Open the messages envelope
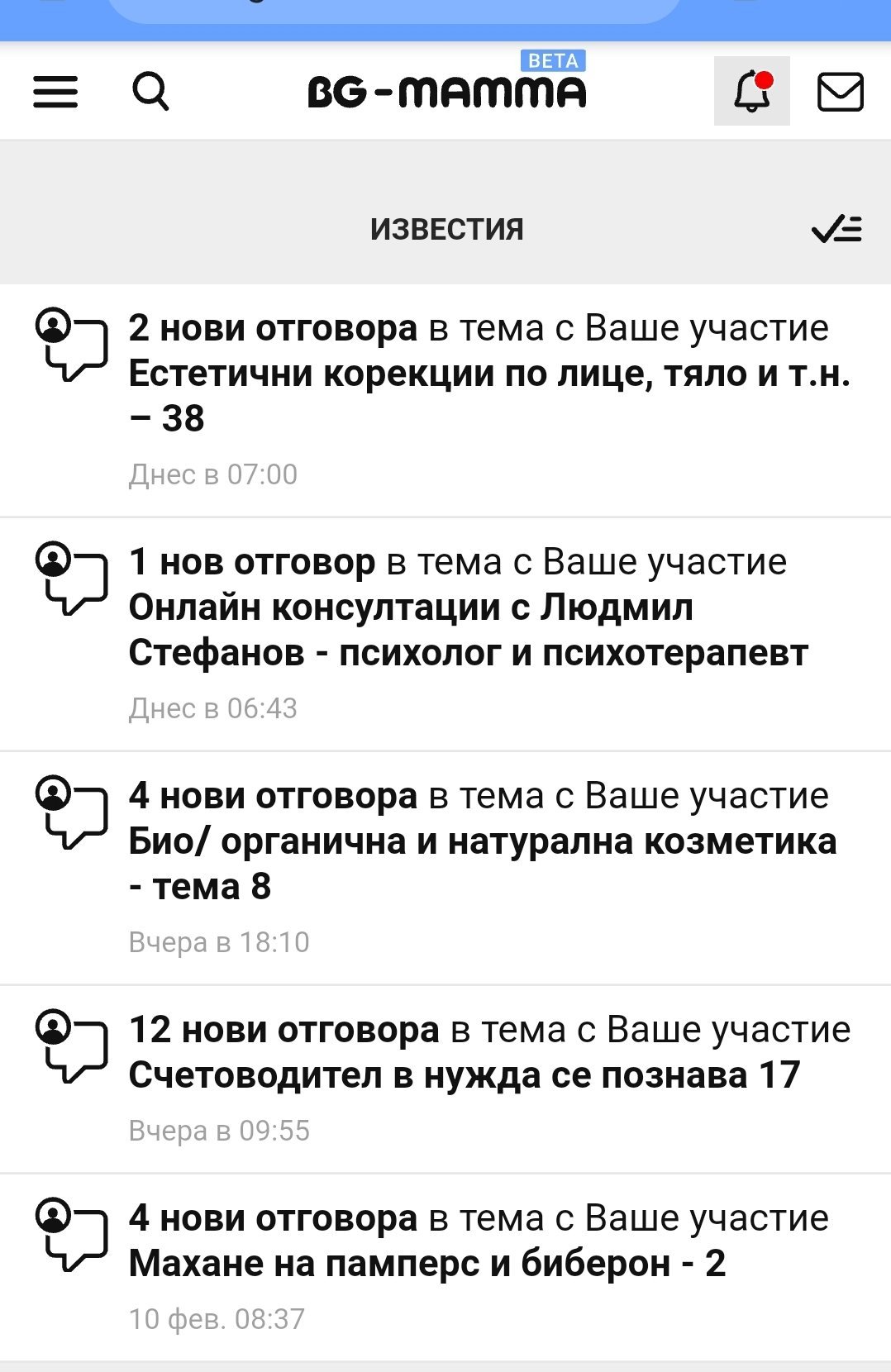Screen dimensions: 891x1372 tap(841, 92)
